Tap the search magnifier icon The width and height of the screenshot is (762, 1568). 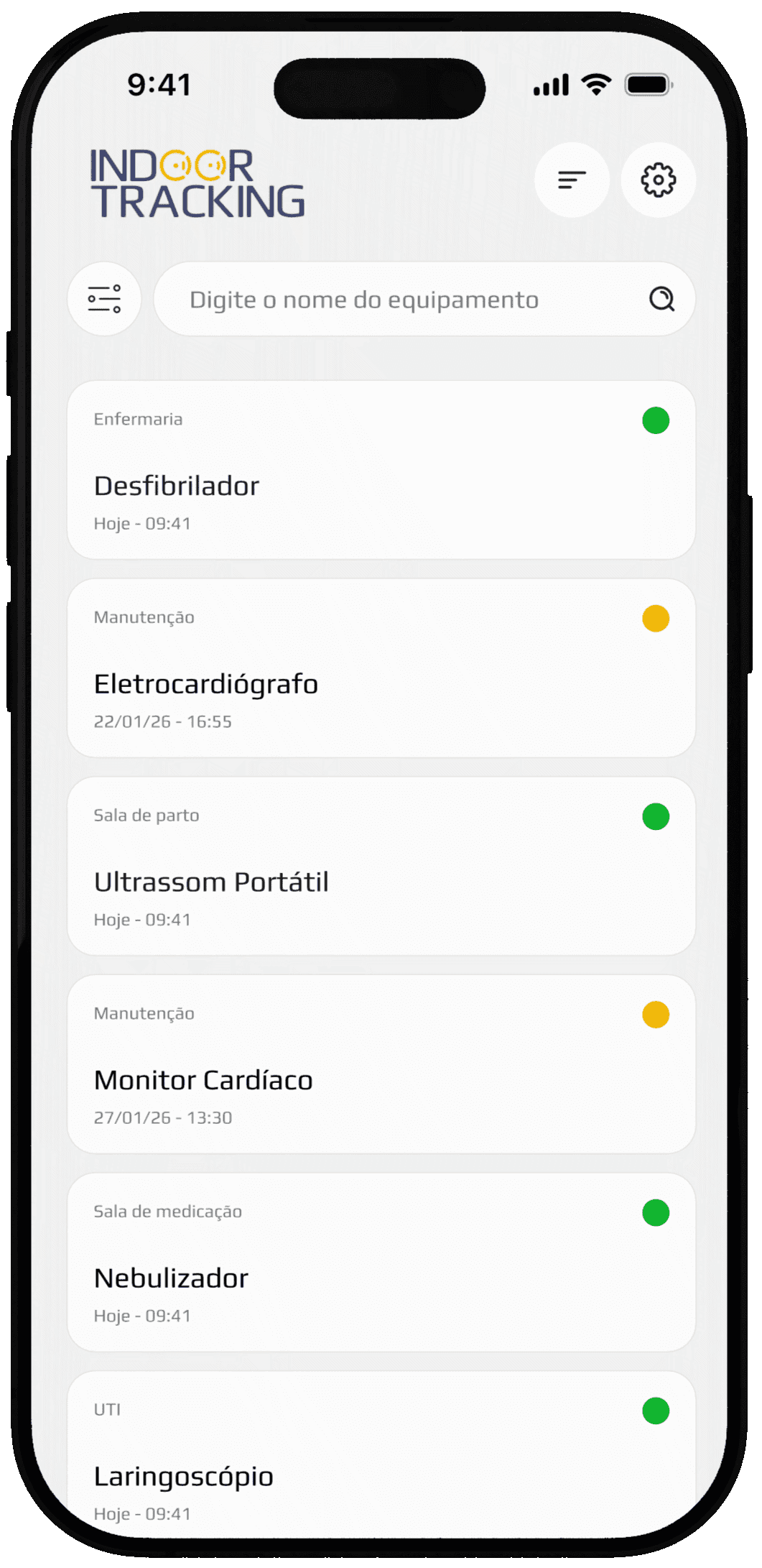point(661,298)
